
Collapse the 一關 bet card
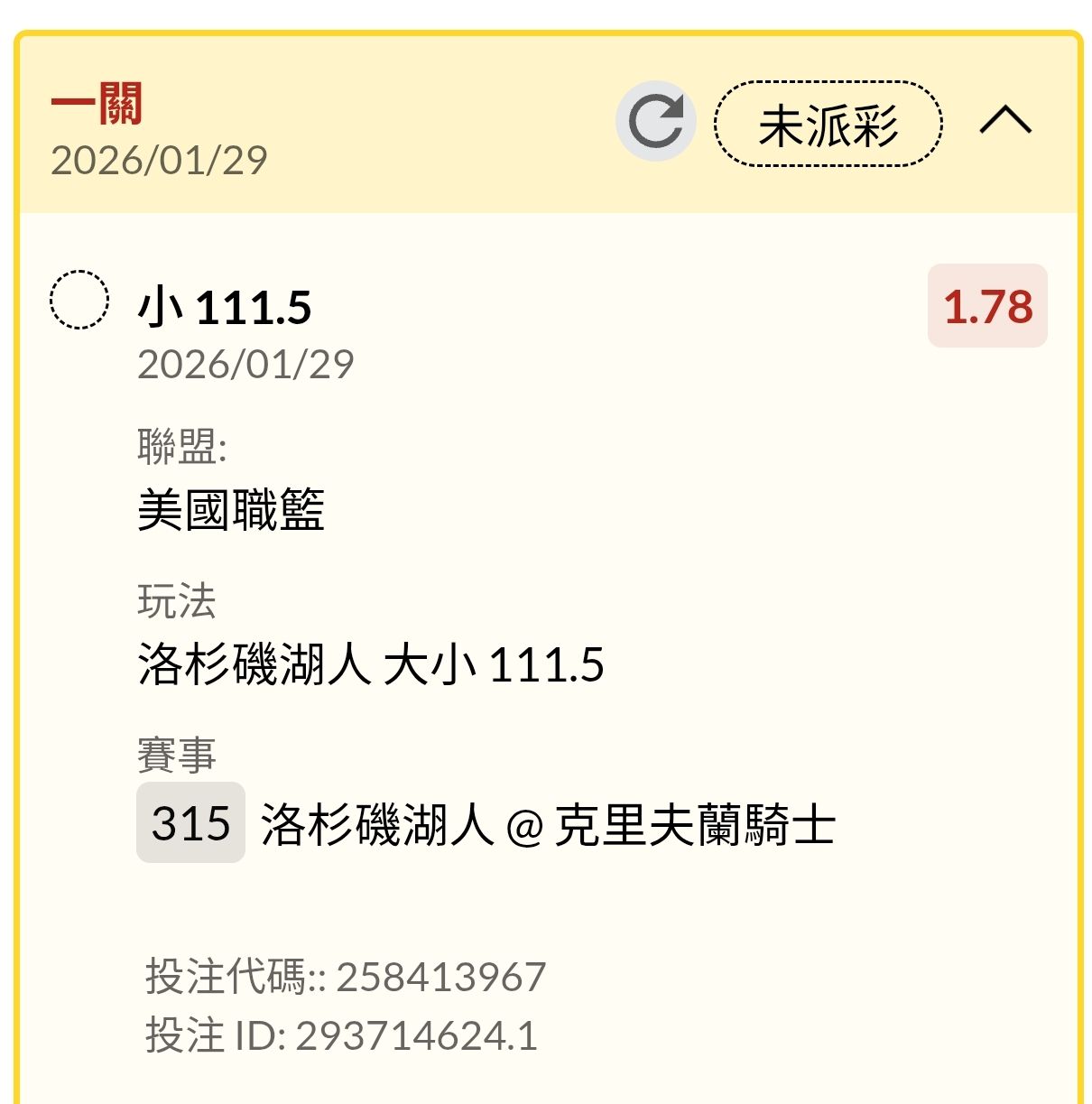(1005, 120)
